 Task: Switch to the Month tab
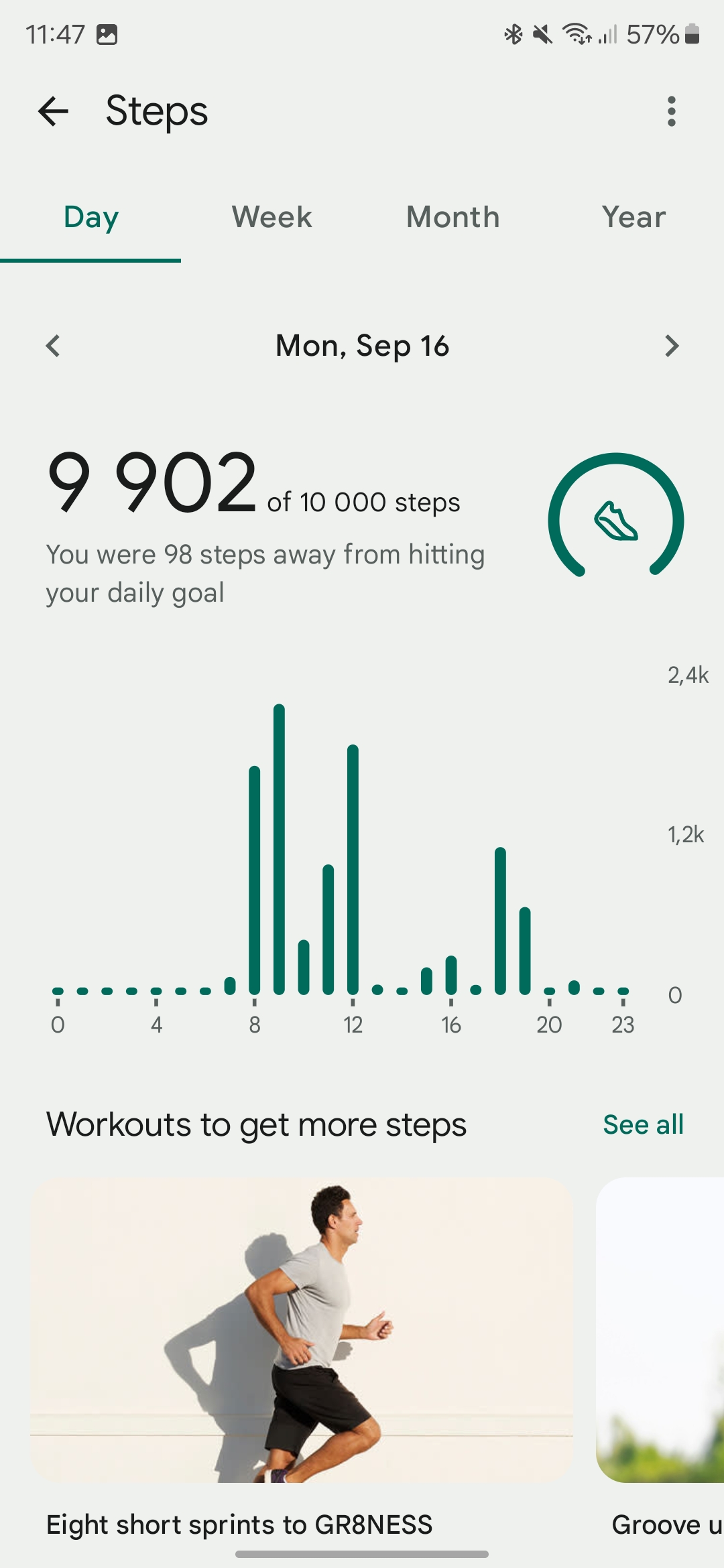coord(452,217)
